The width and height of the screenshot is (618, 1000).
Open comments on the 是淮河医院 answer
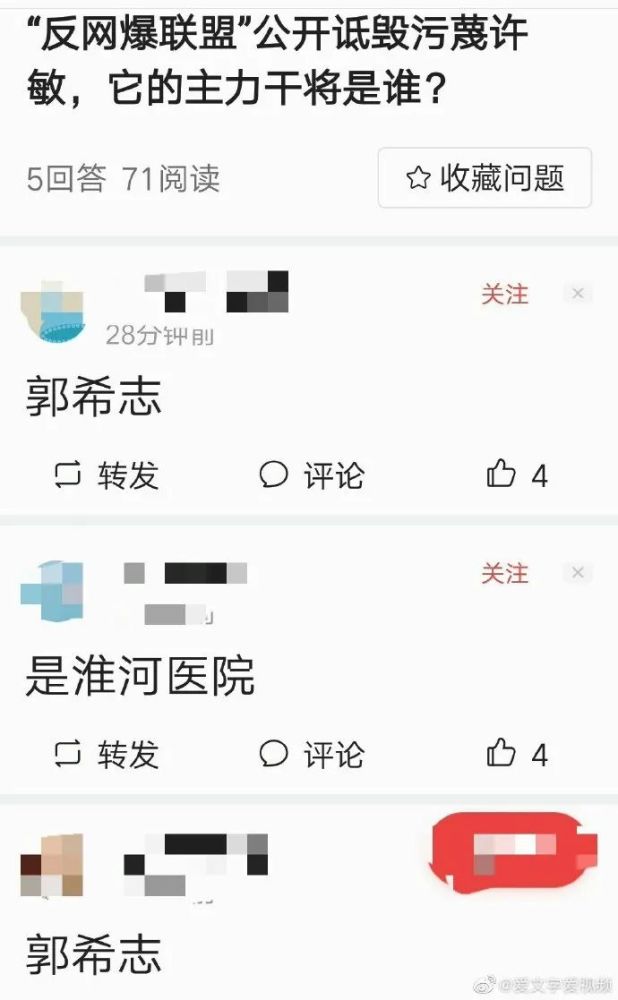click(311, 754)
